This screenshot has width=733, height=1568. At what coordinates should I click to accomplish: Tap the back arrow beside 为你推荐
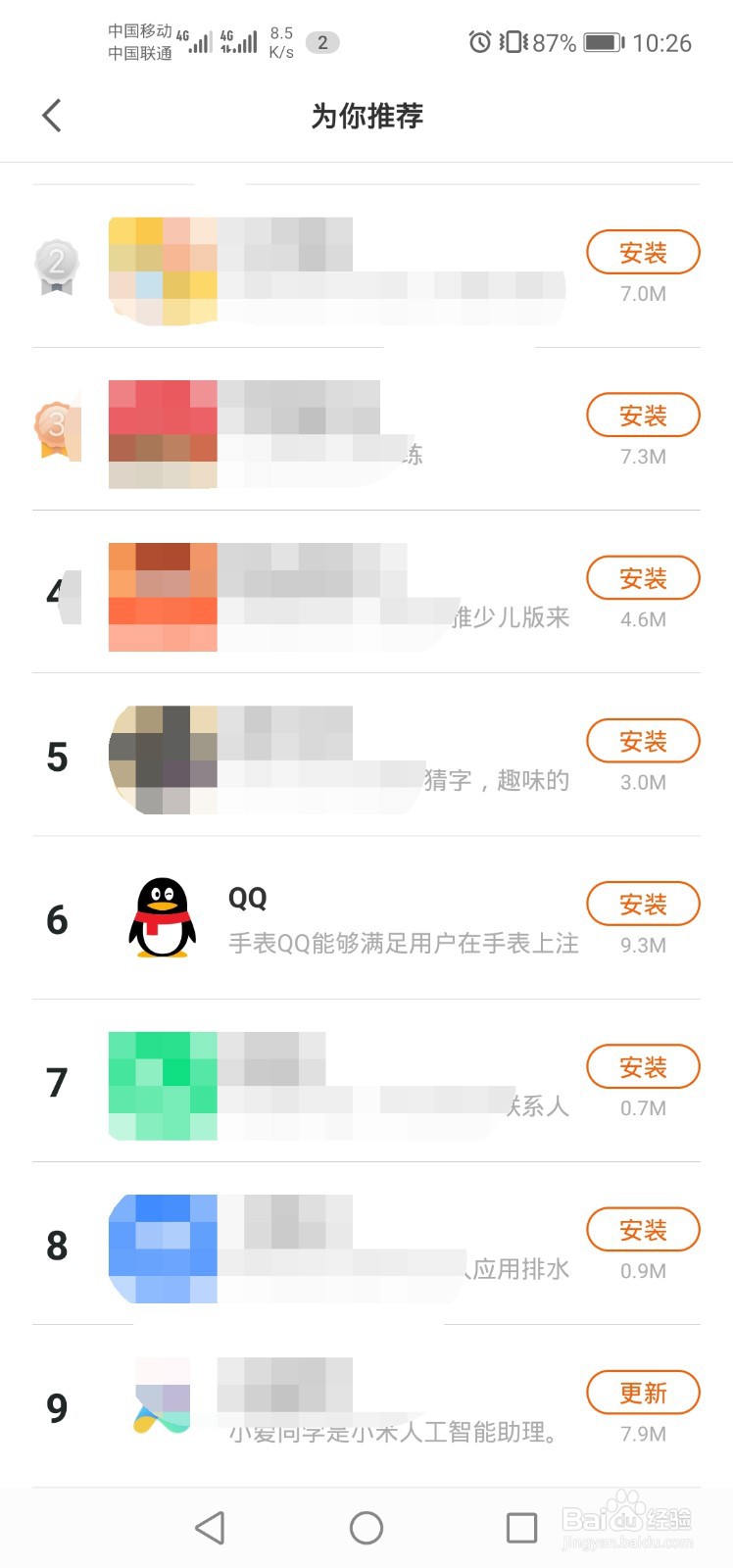click(x=52, y=115)
